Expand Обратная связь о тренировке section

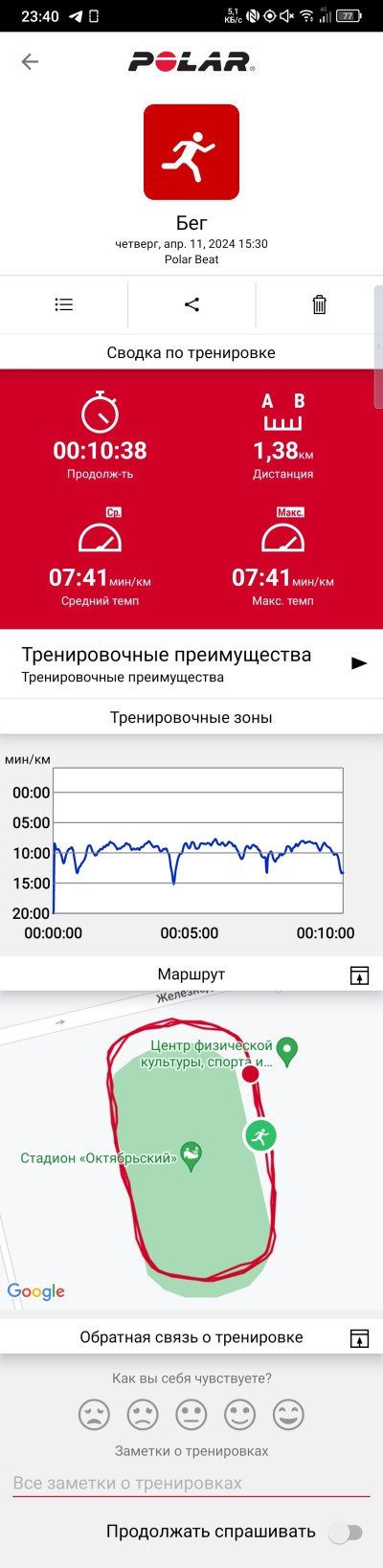359,1338
